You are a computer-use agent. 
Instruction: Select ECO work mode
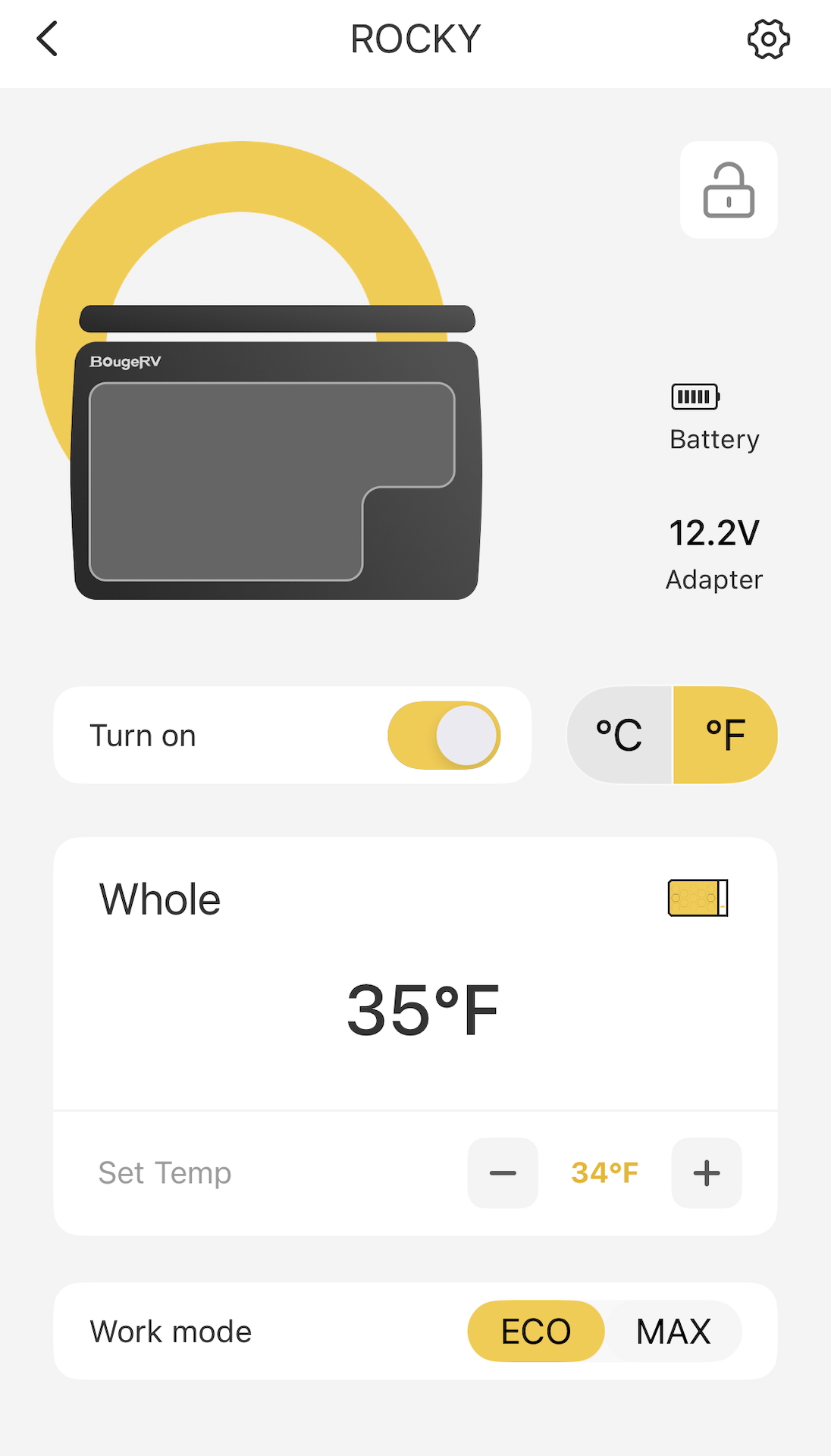[536, 1331]
